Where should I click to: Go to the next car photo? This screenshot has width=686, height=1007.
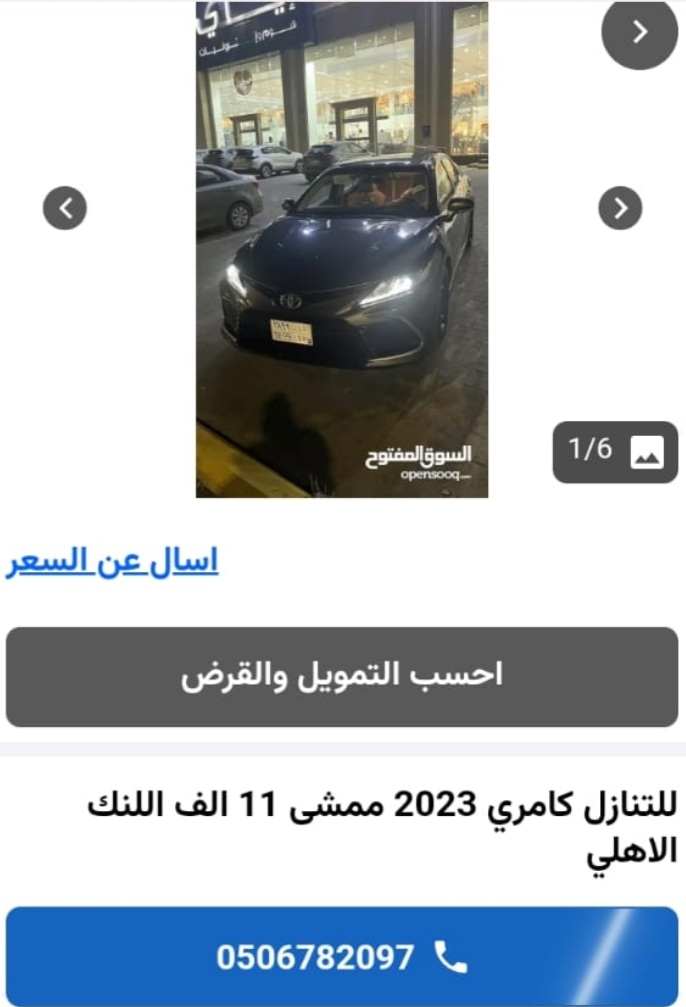(620, 208)
